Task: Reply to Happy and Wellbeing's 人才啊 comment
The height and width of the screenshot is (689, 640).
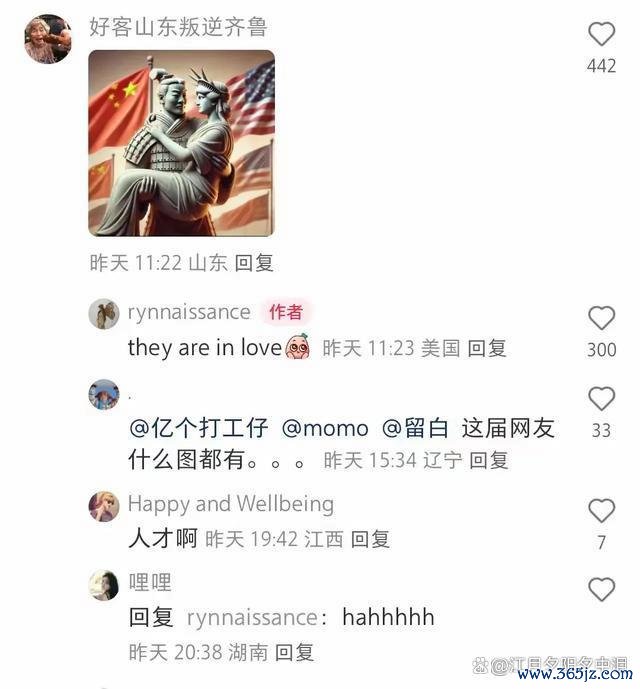Action: (x=370, y=539)
